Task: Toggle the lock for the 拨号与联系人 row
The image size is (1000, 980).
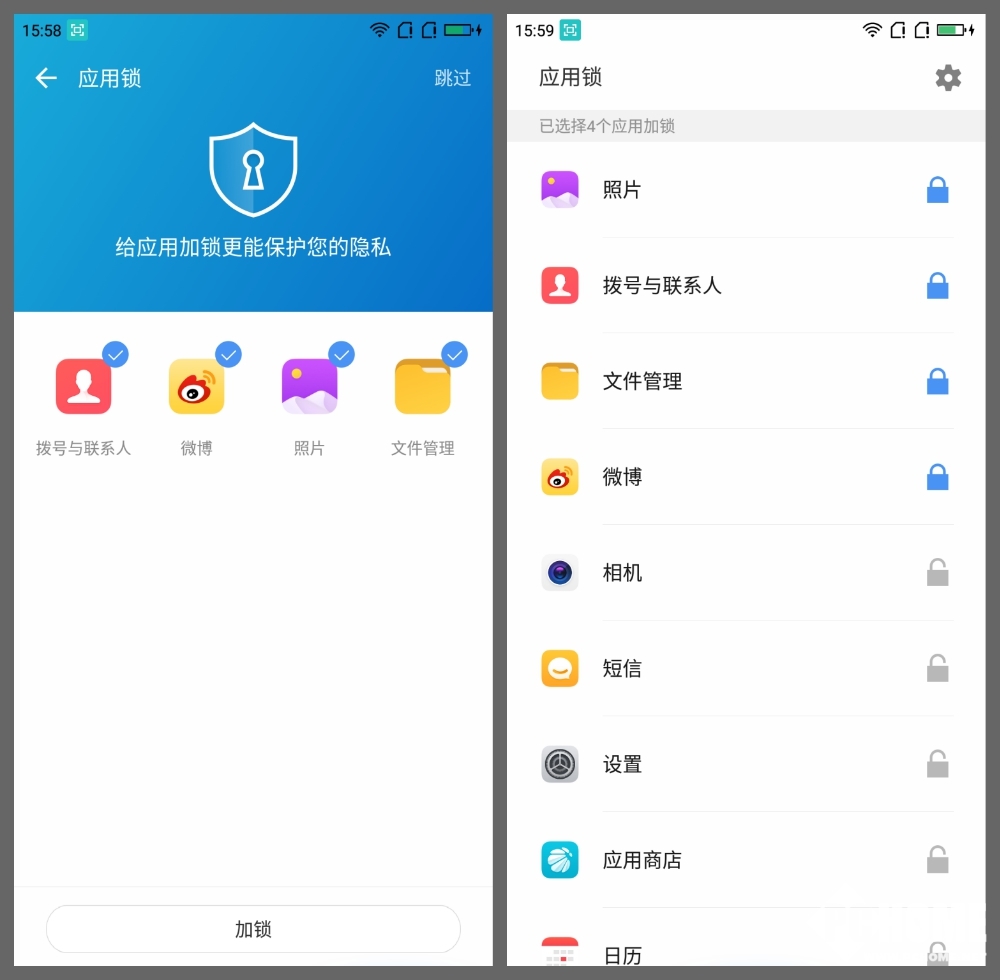Action: tap(937, 286)
